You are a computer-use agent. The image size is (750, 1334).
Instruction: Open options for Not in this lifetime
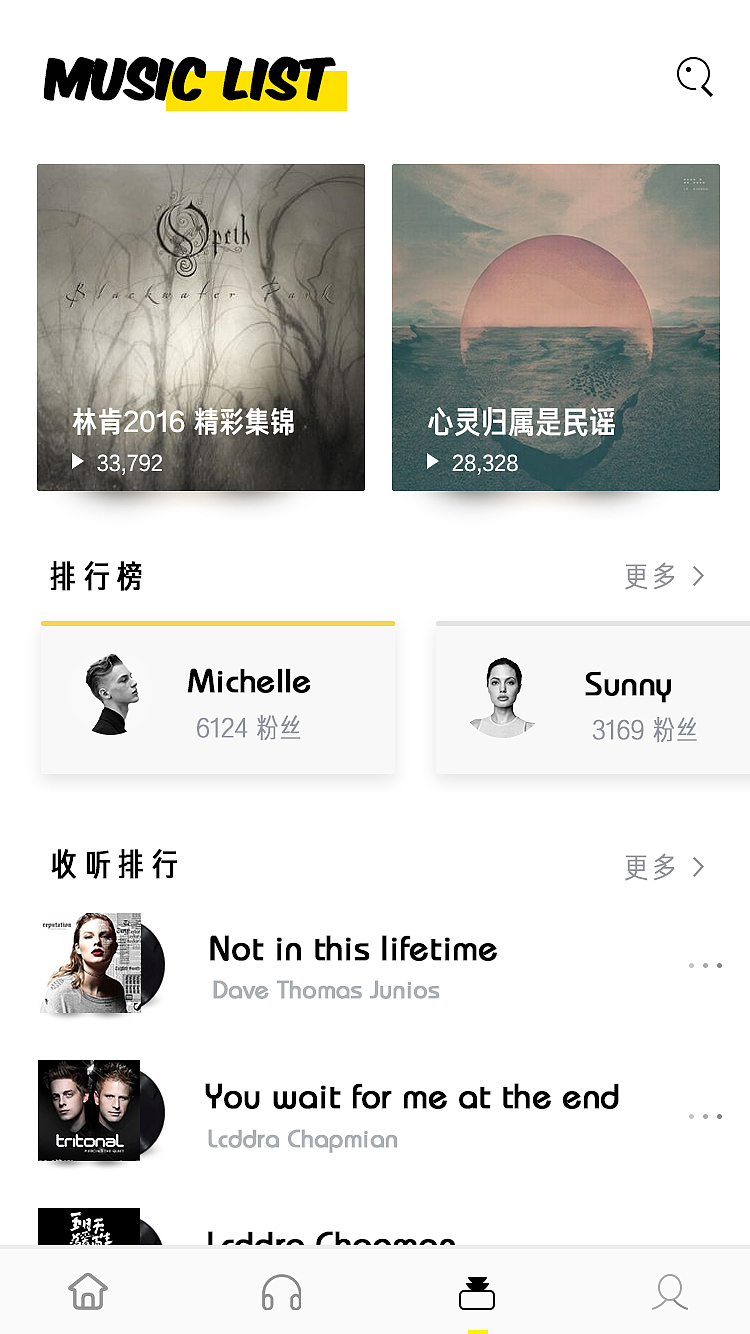coord(705,966)
